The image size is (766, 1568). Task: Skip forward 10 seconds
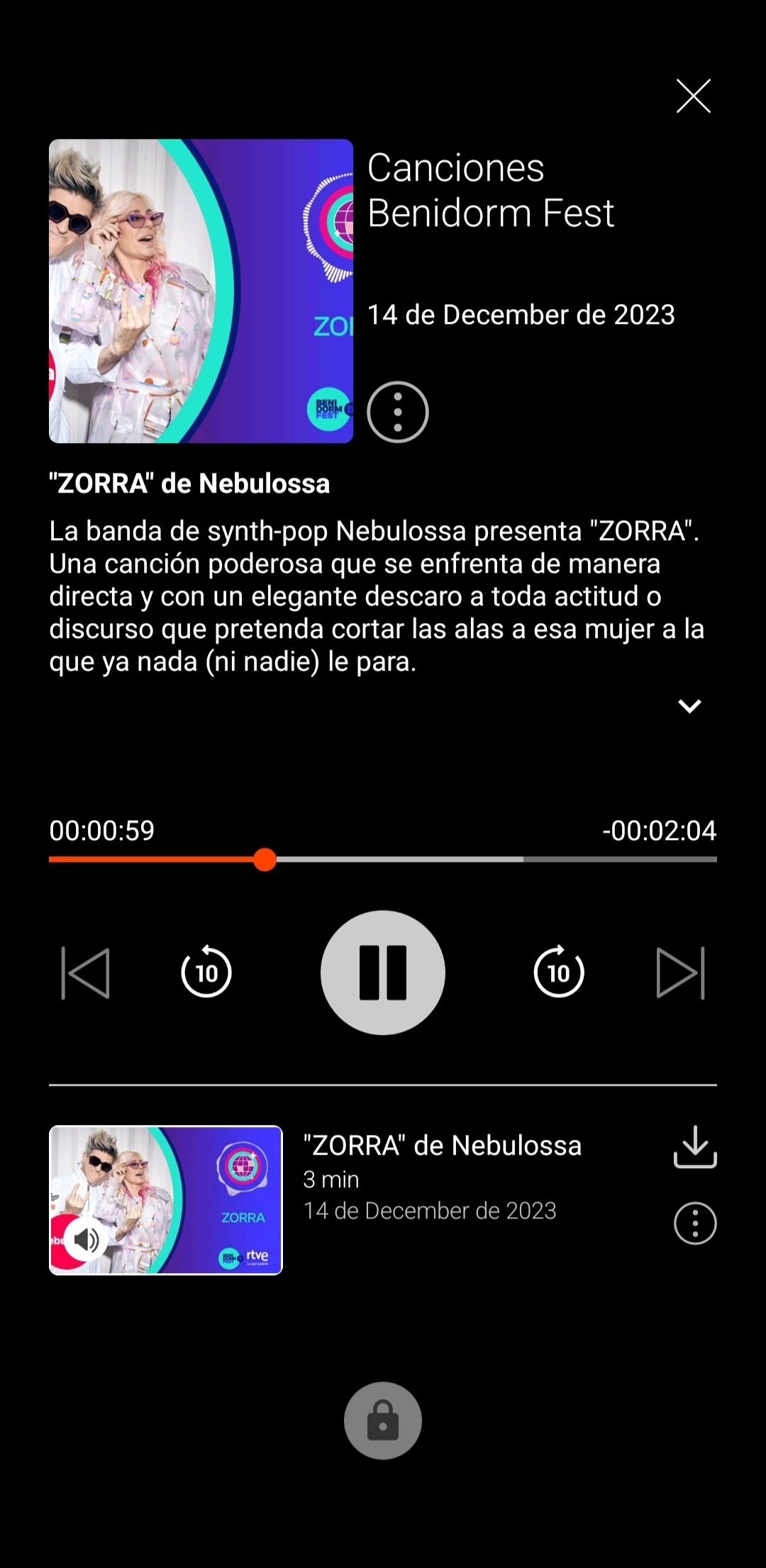coord(559,972)
